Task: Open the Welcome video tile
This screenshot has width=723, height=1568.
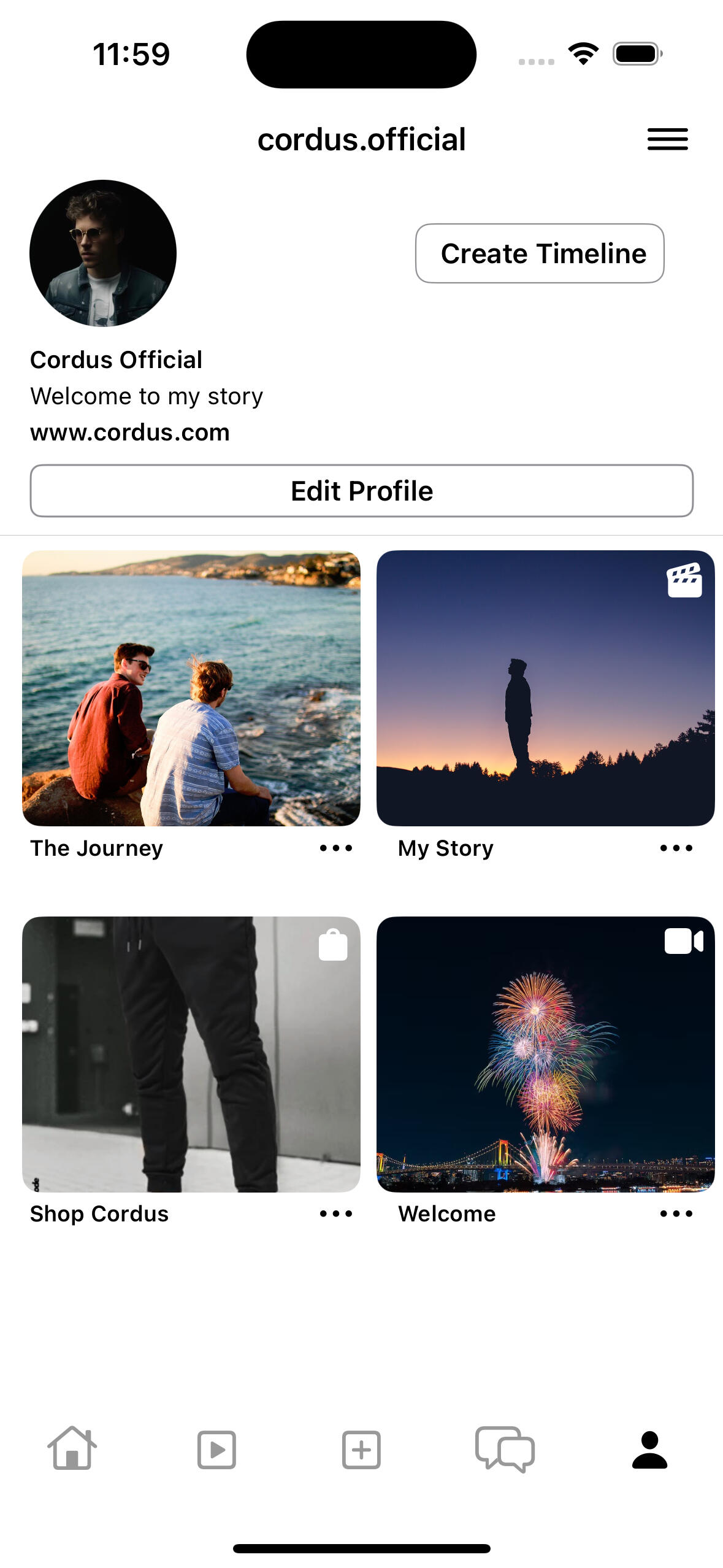Action: (545, 1054)
